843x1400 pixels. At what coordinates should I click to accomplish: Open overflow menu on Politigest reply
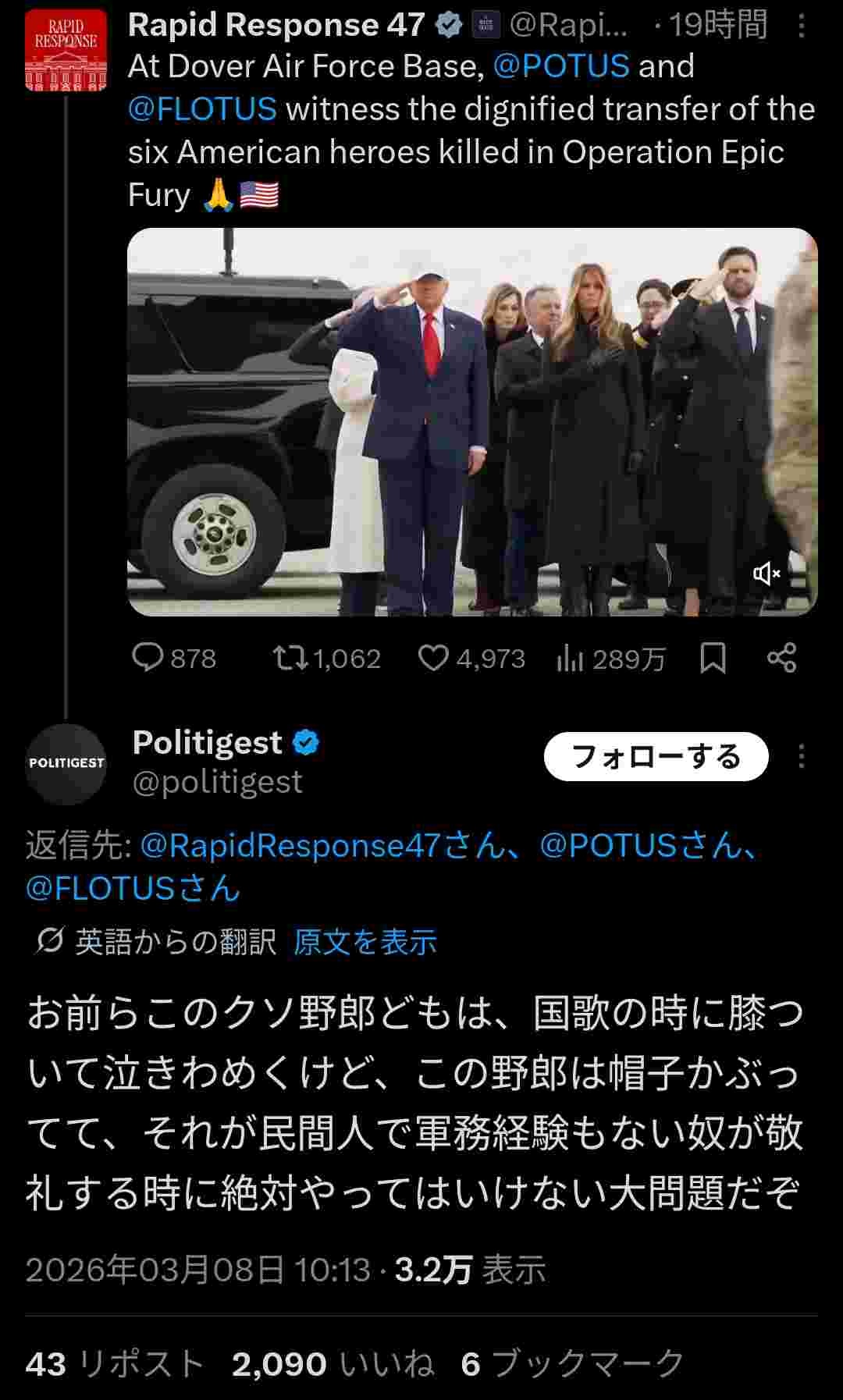pos(802,756)
